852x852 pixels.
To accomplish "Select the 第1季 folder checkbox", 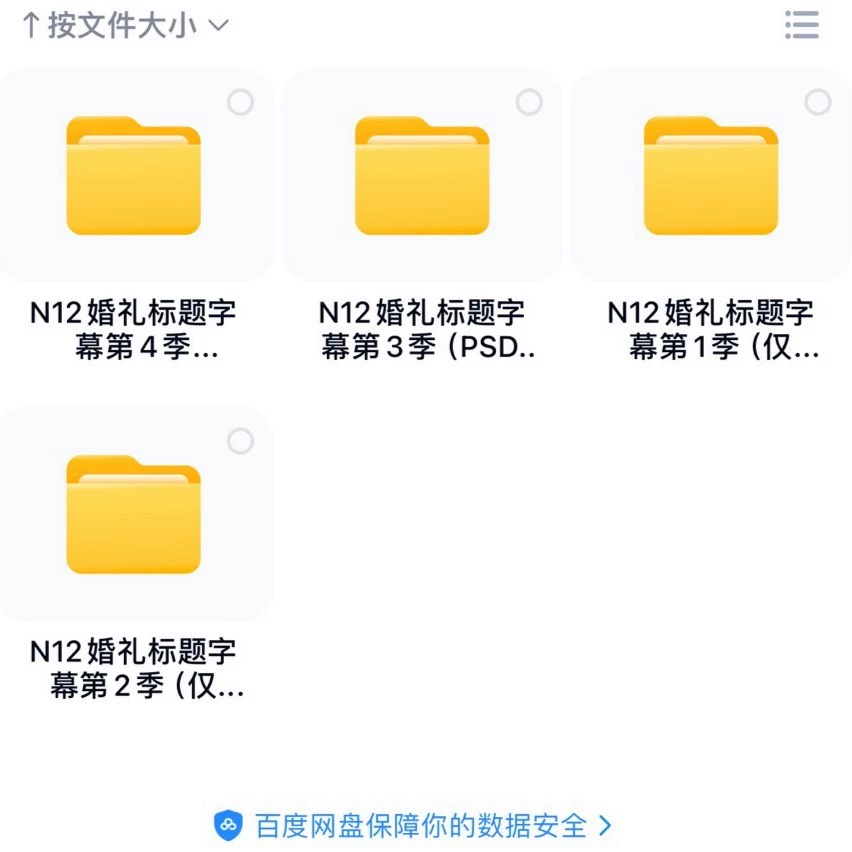I will tap(818, 102).
